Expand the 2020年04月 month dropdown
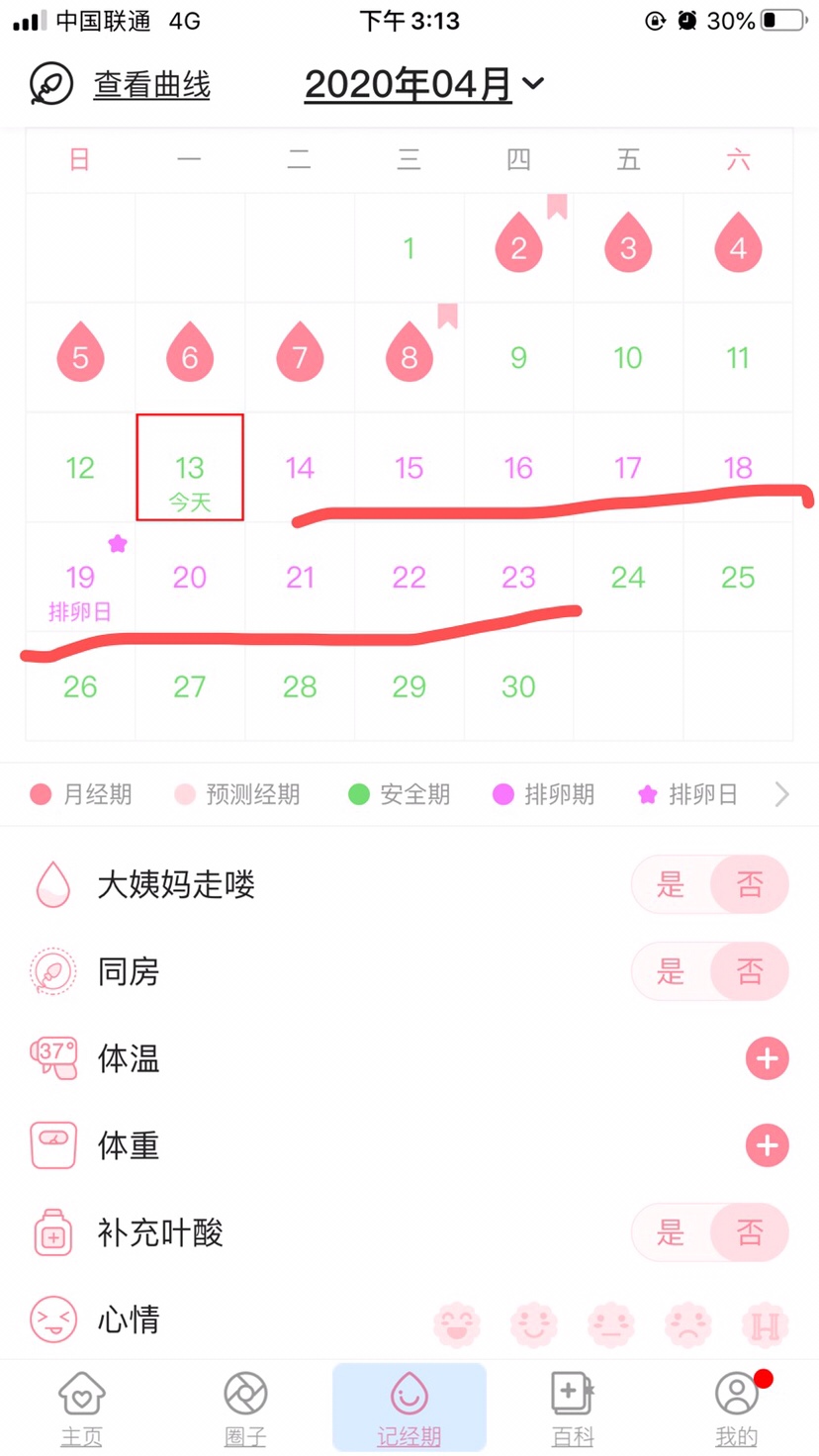 click(423, 85)
